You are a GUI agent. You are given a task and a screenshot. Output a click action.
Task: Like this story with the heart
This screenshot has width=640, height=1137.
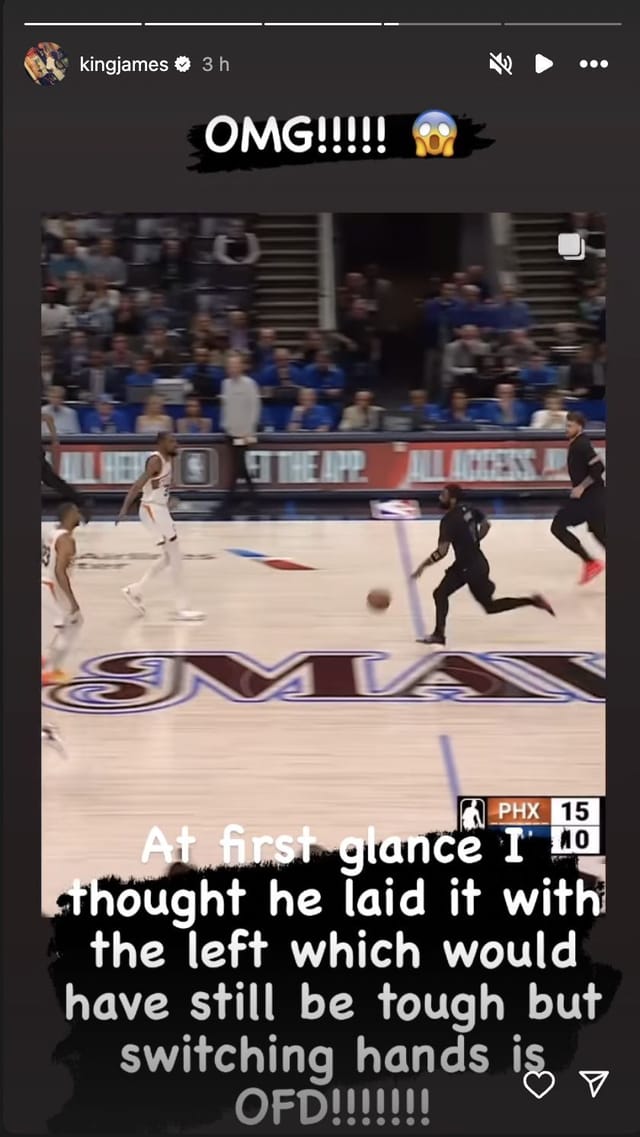click(539, 1084)
